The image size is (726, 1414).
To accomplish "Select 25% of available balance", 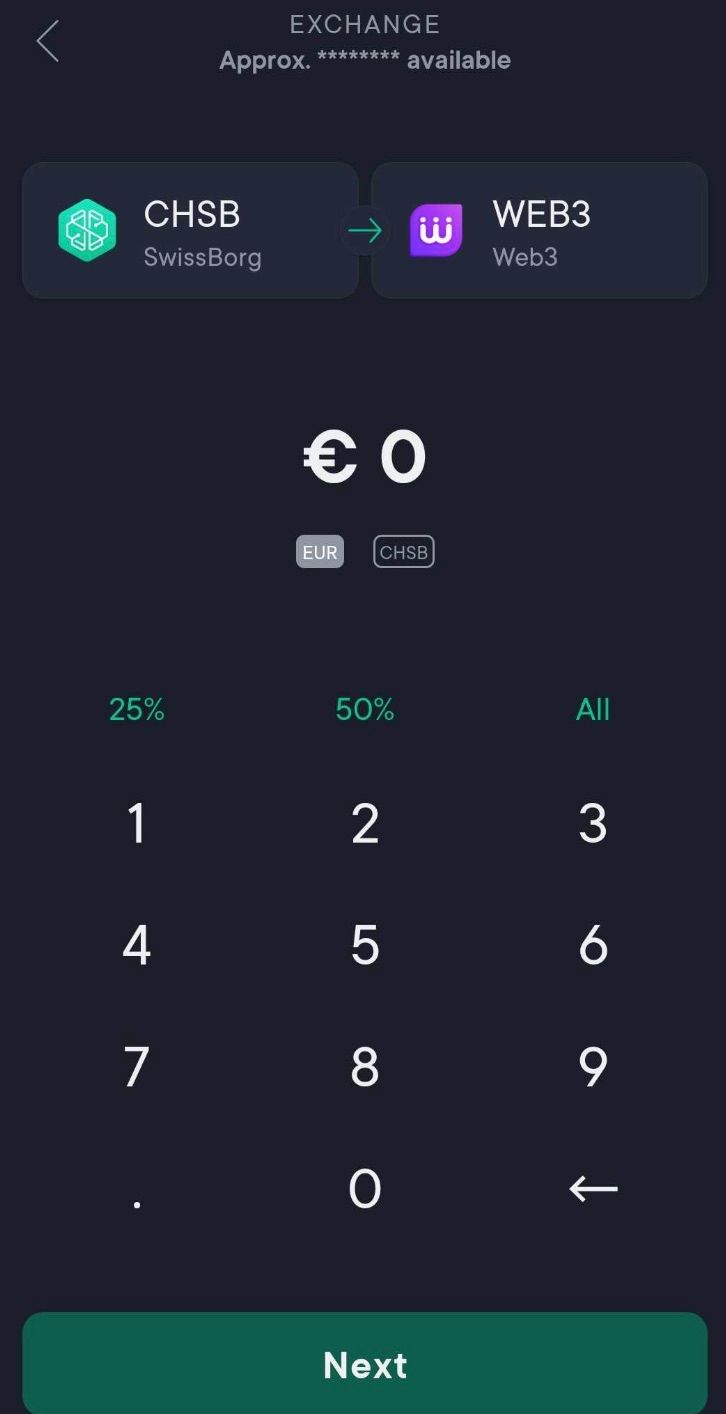I will 137,710.
